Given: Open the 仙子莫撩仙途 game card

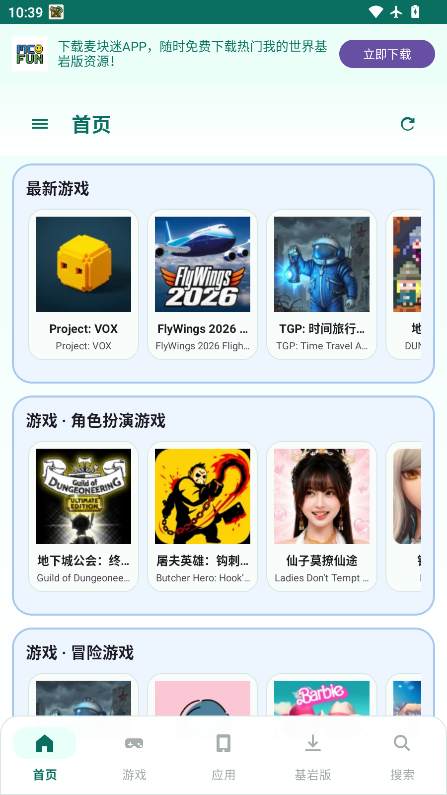Looking at the screenshot, I should [321, 516].
